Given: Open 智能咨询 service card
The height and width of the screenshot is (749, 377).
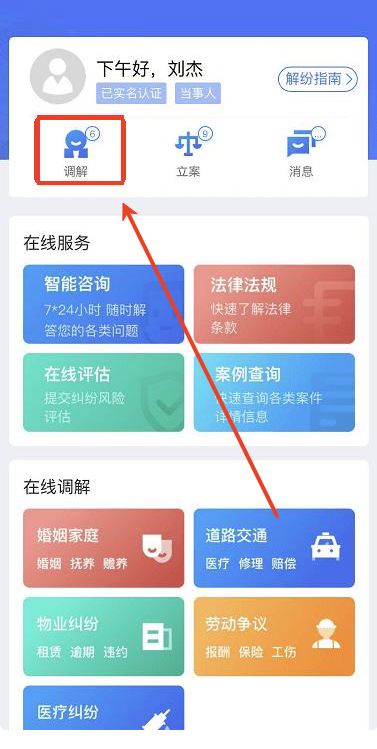Looking at the screenshot, I should click(x=104, y=304).
